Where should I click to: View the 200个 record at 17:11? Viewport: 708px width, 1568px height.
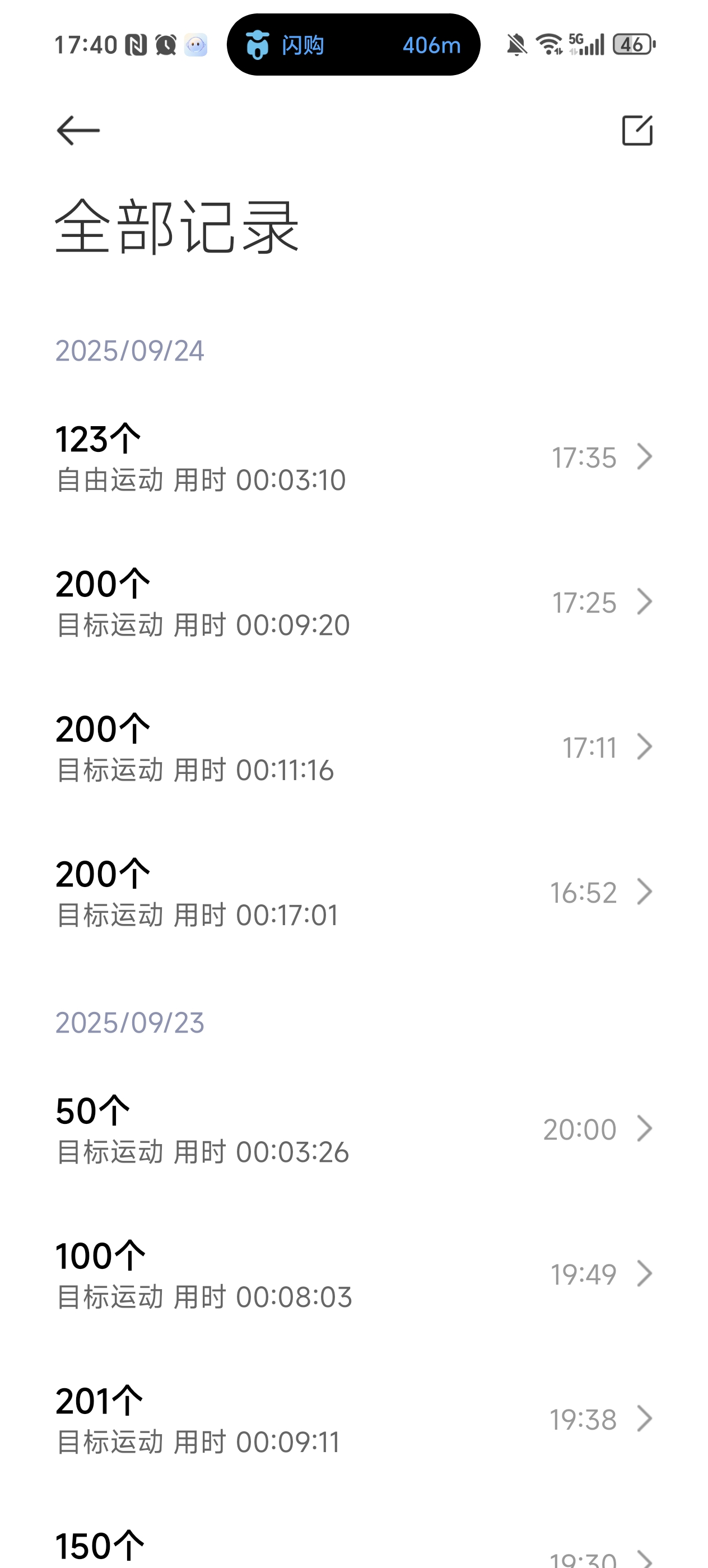click(353, 748)
